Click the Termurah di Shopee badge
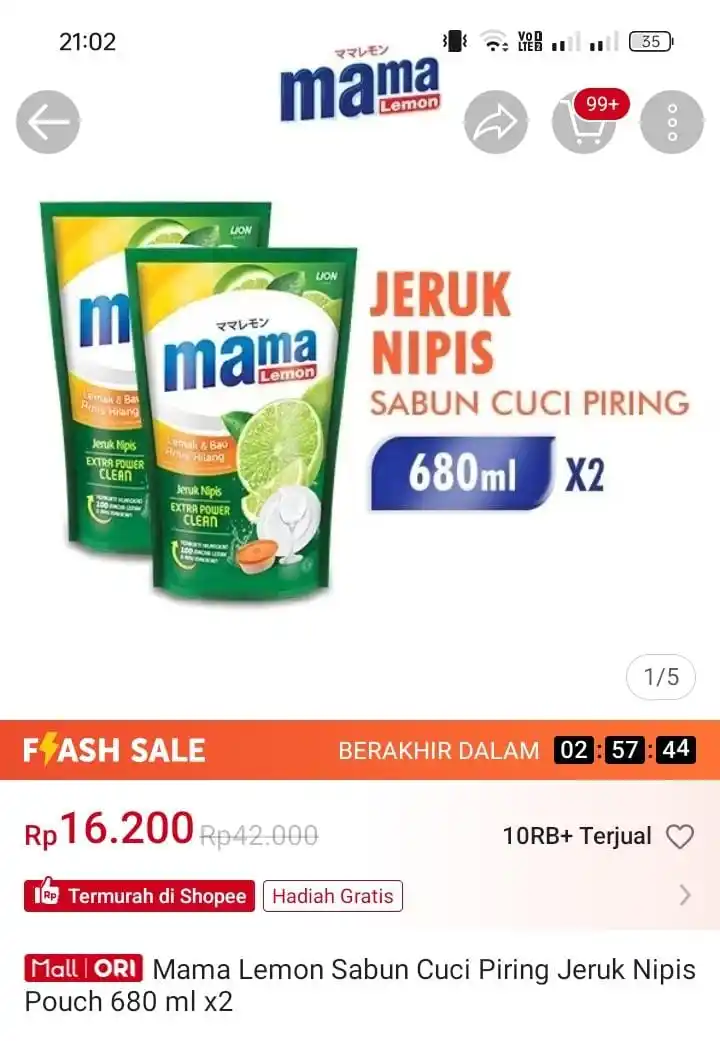The image size is (720, 1041). (140, 896)
